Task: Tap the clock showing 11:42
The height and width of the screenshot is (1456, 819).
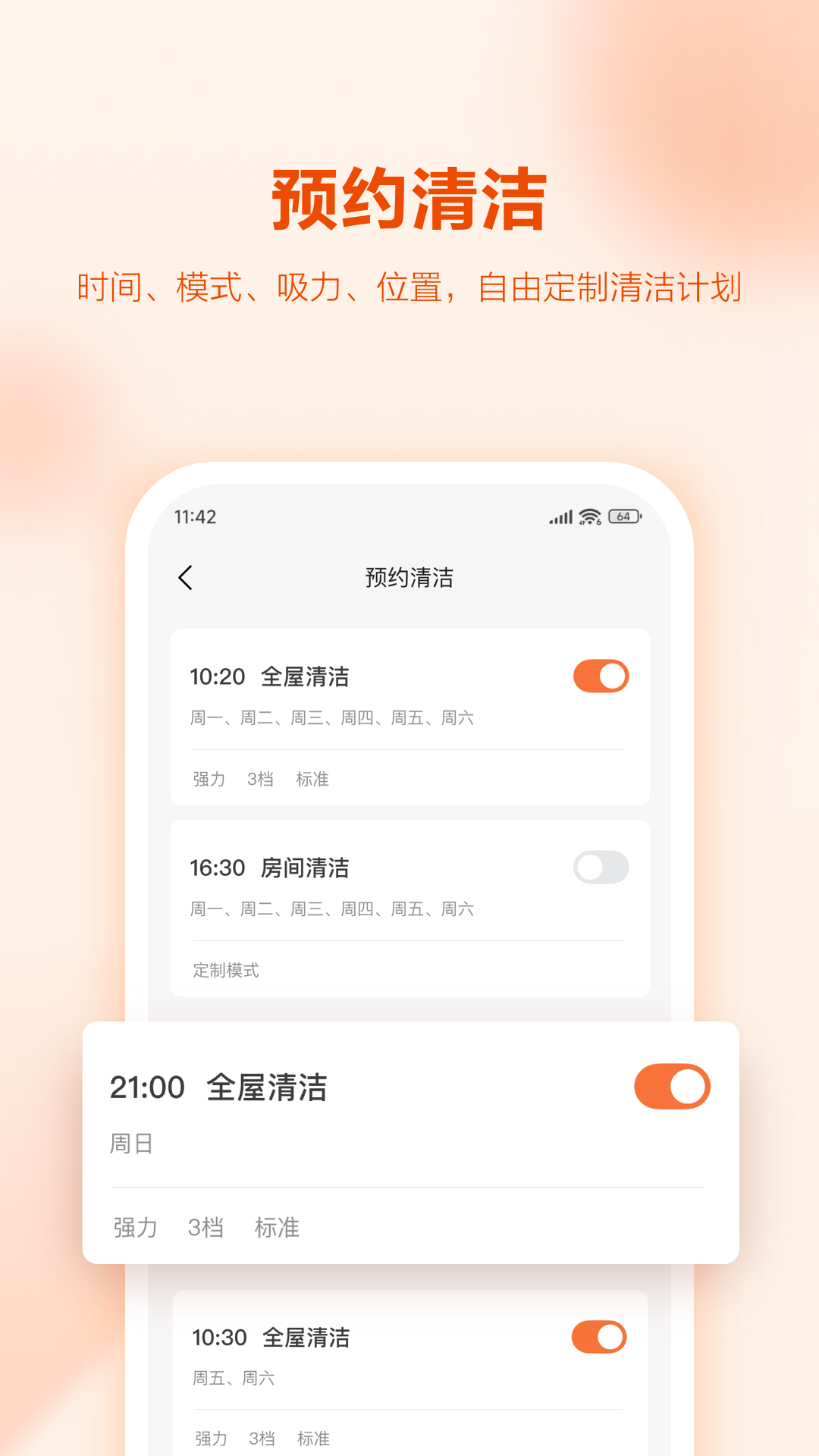Action: point(195,516)
